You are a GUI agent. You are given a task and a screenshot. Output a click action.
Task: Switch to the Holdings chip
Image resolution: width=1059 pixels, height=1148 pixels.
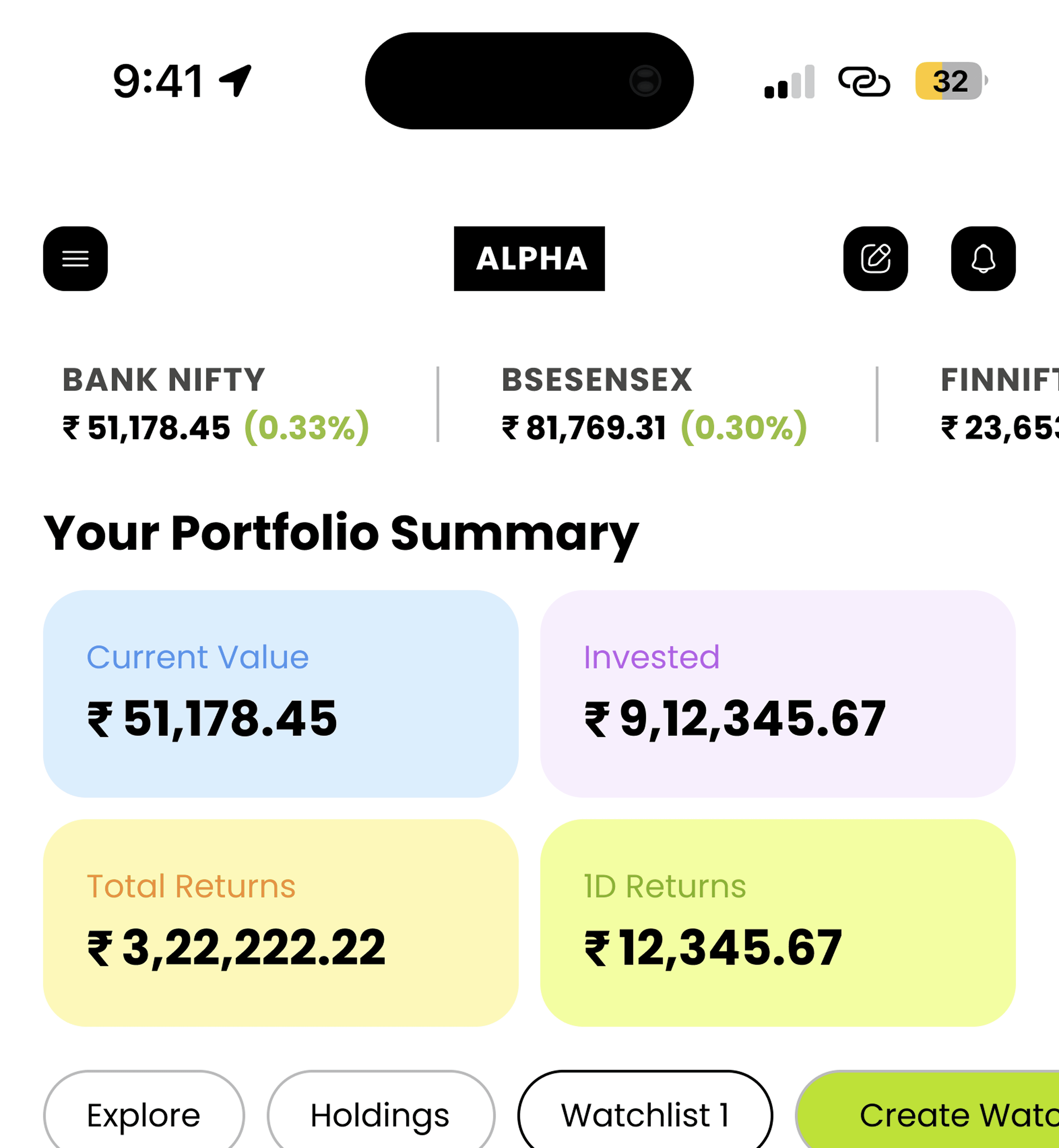(380, 1115)
